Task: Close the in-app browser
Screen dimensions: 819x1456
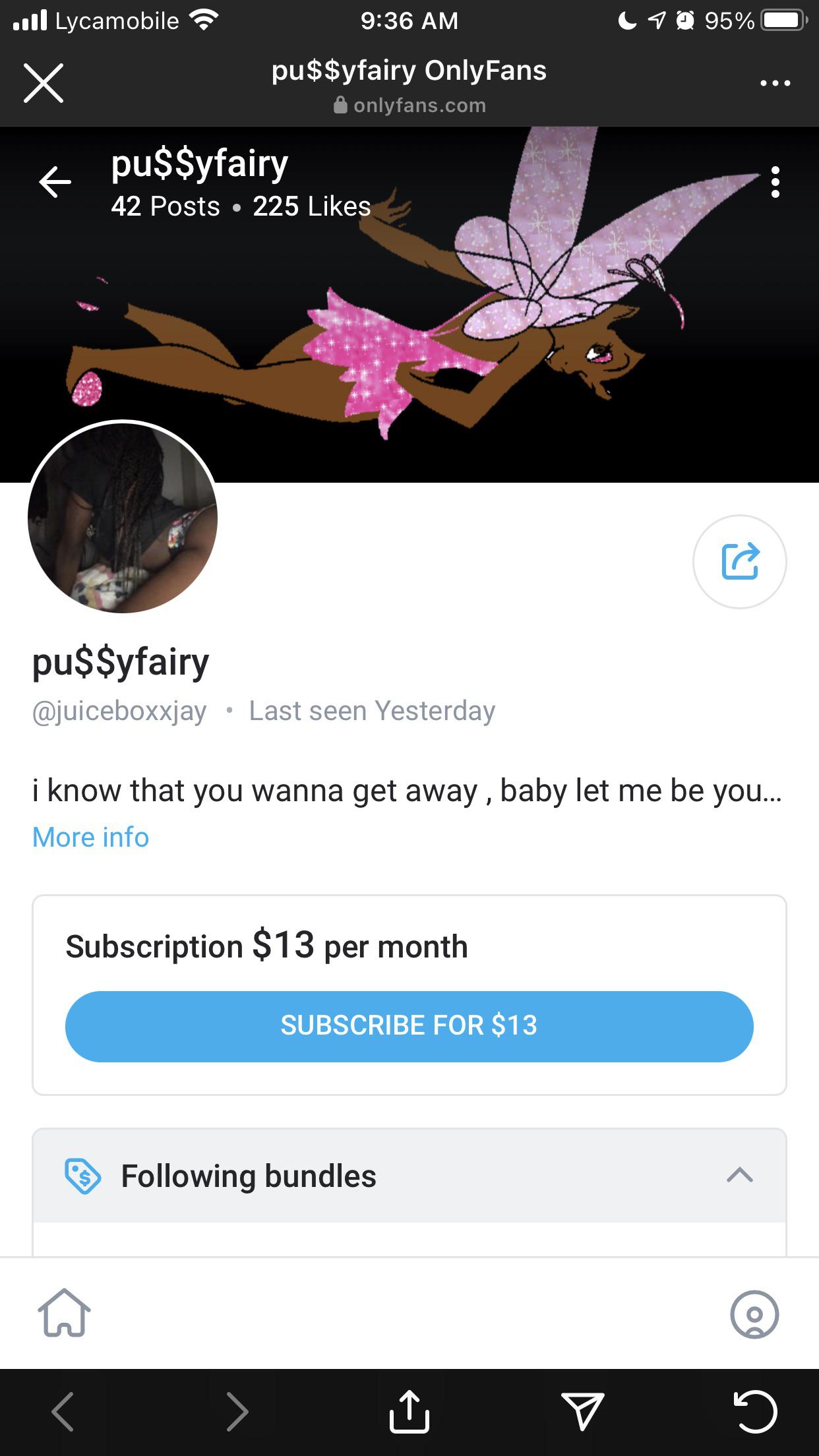Action: point(44,83)
